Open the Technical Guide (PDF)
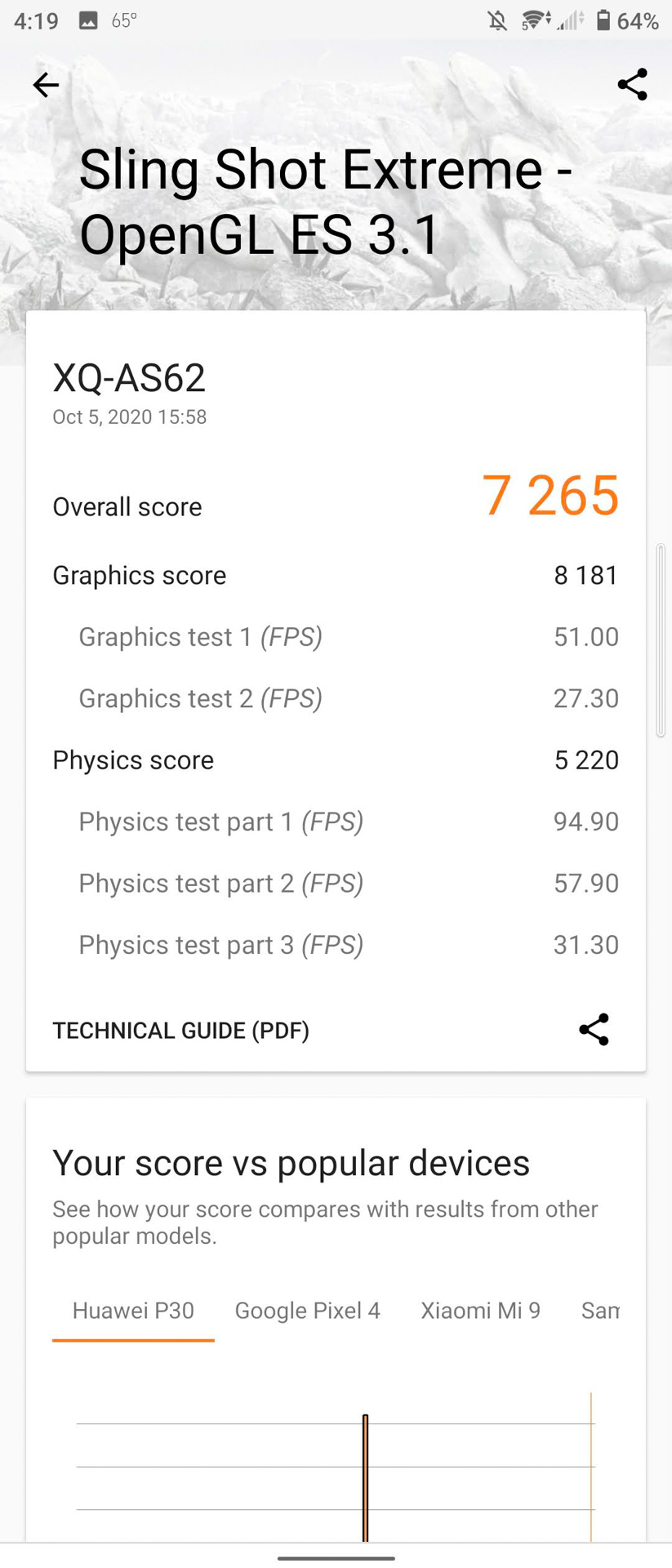Image resolution: width=672 pixels, height=1568 pixels. [x=180, y=1031]
